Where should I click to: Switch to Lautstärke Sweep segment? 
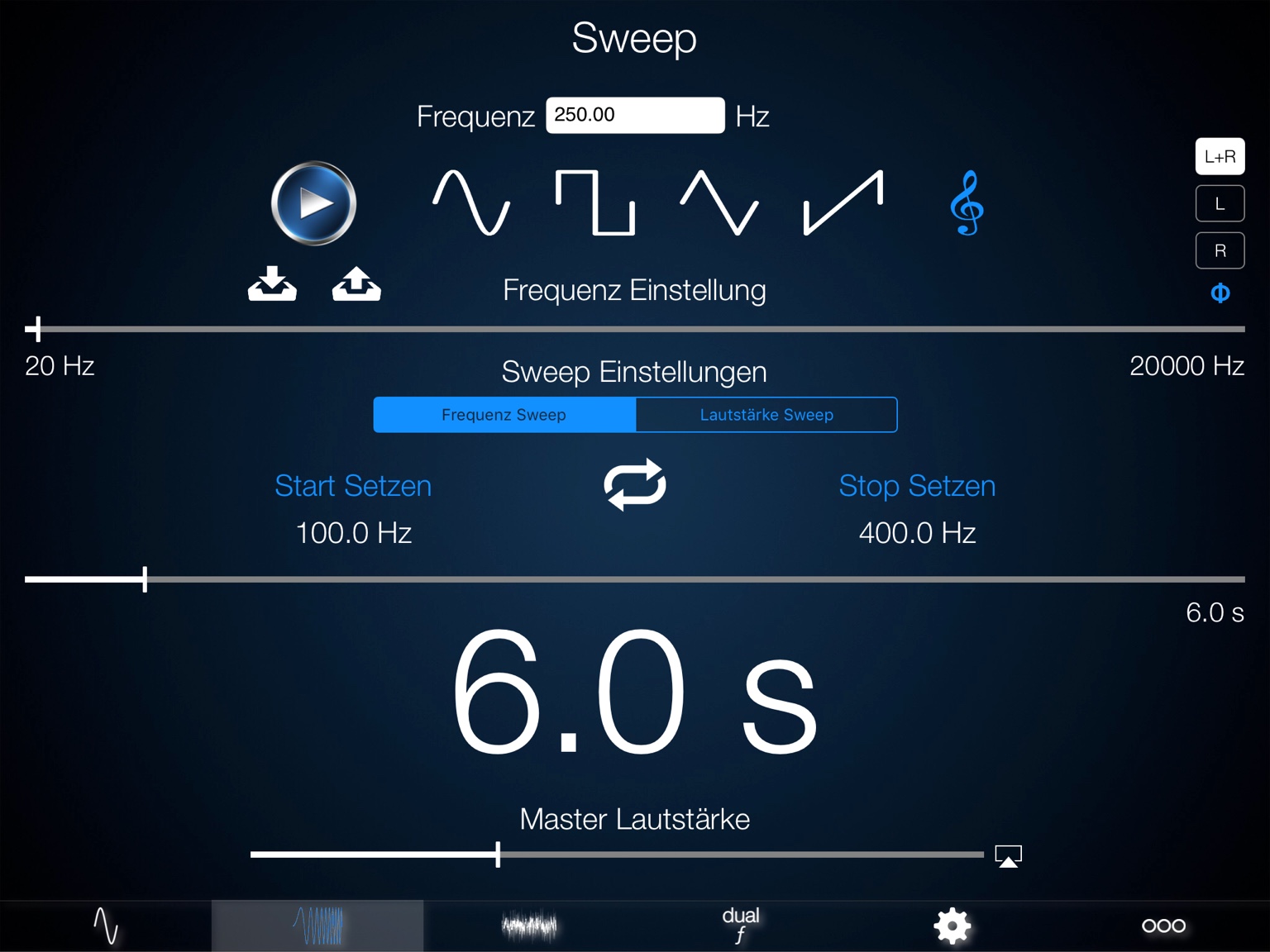pos(766,415)
